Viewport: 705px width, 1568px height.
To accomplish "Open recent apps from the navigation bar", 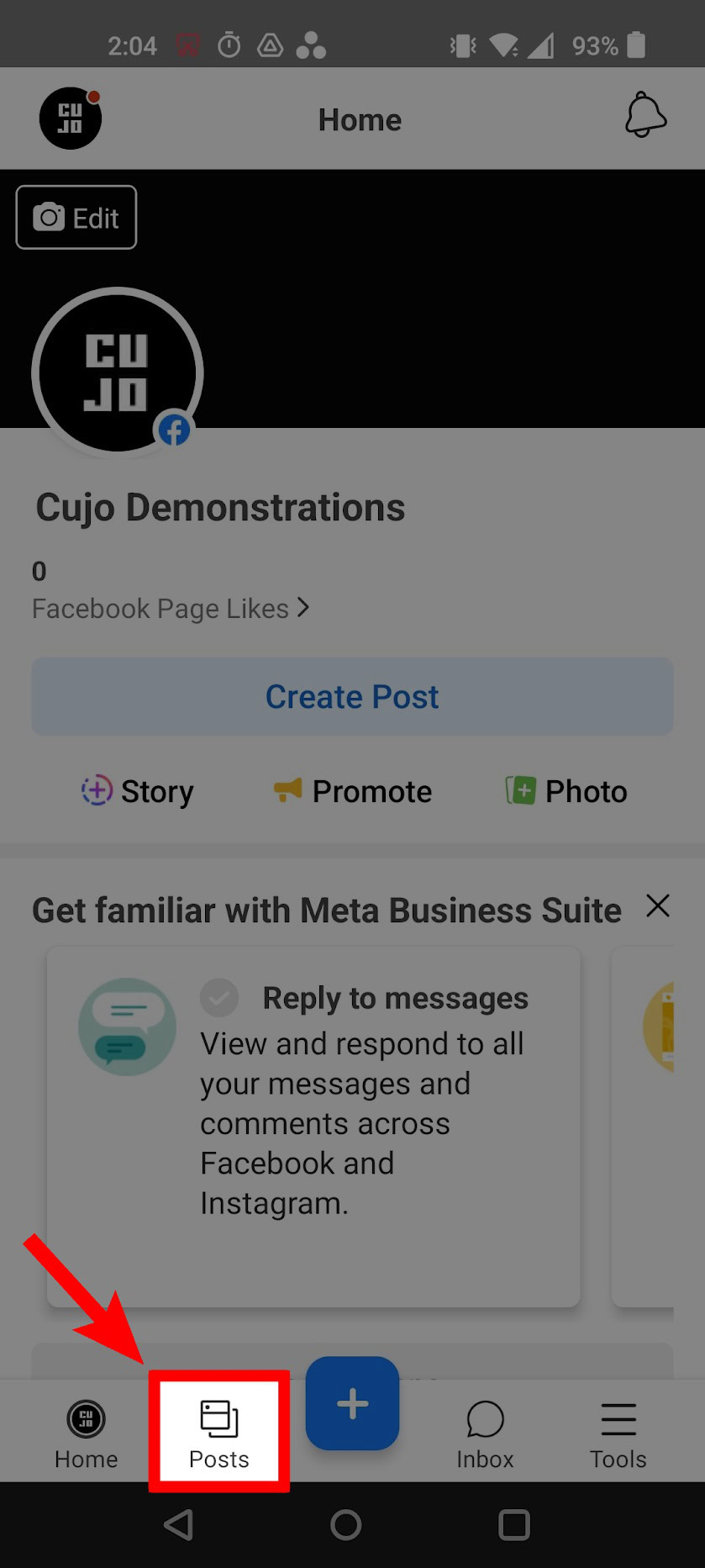I will click(x=513, y=1524).
